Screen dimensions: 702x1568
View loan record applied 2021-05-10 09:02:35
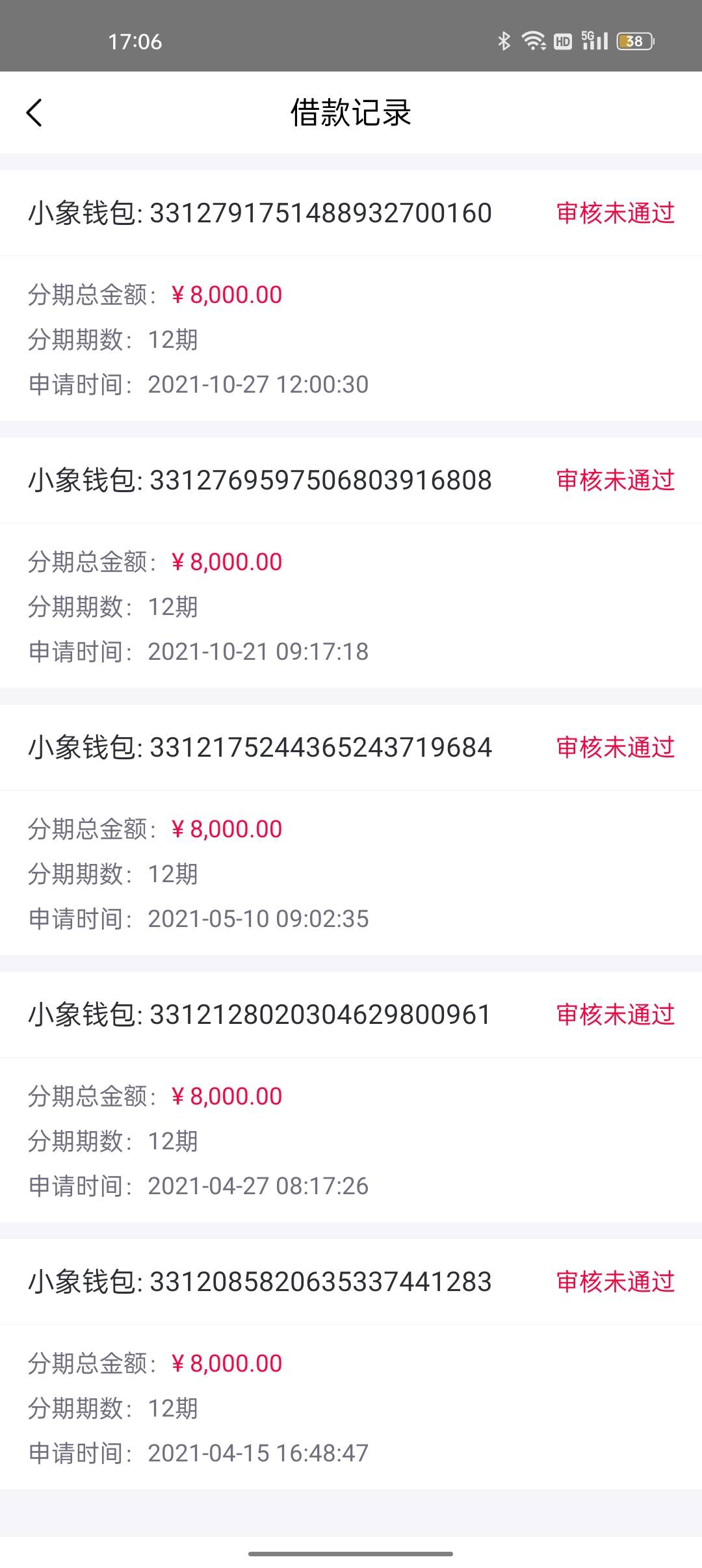pyautogui.click(x=351, y=830)
